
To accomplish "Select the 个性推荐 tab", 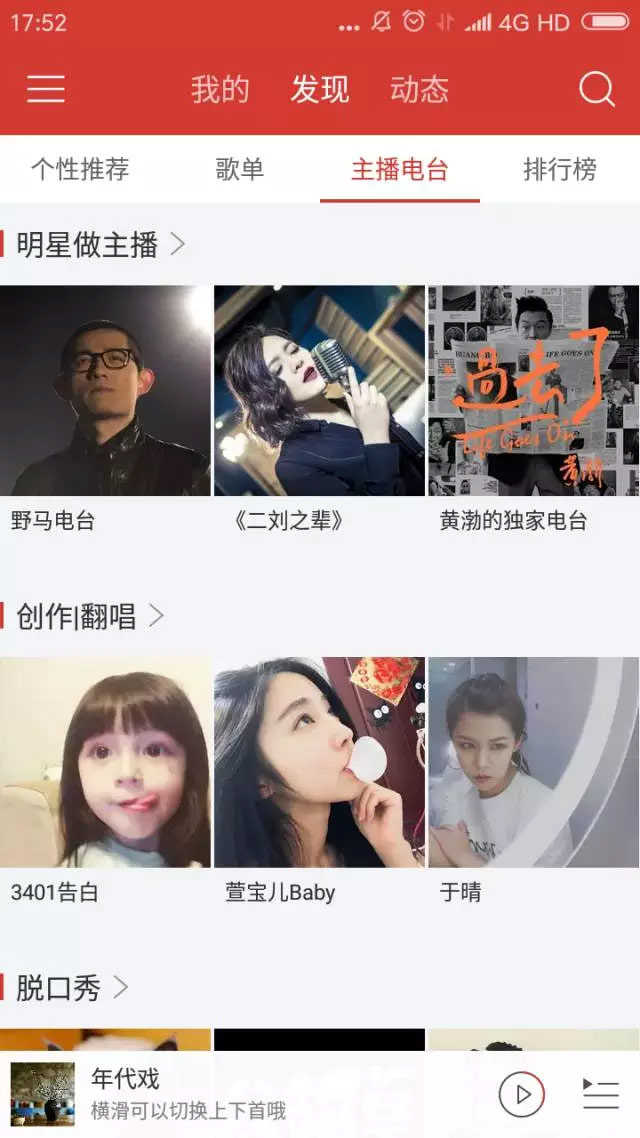I will pyautogui.click(x=80, y=169).
